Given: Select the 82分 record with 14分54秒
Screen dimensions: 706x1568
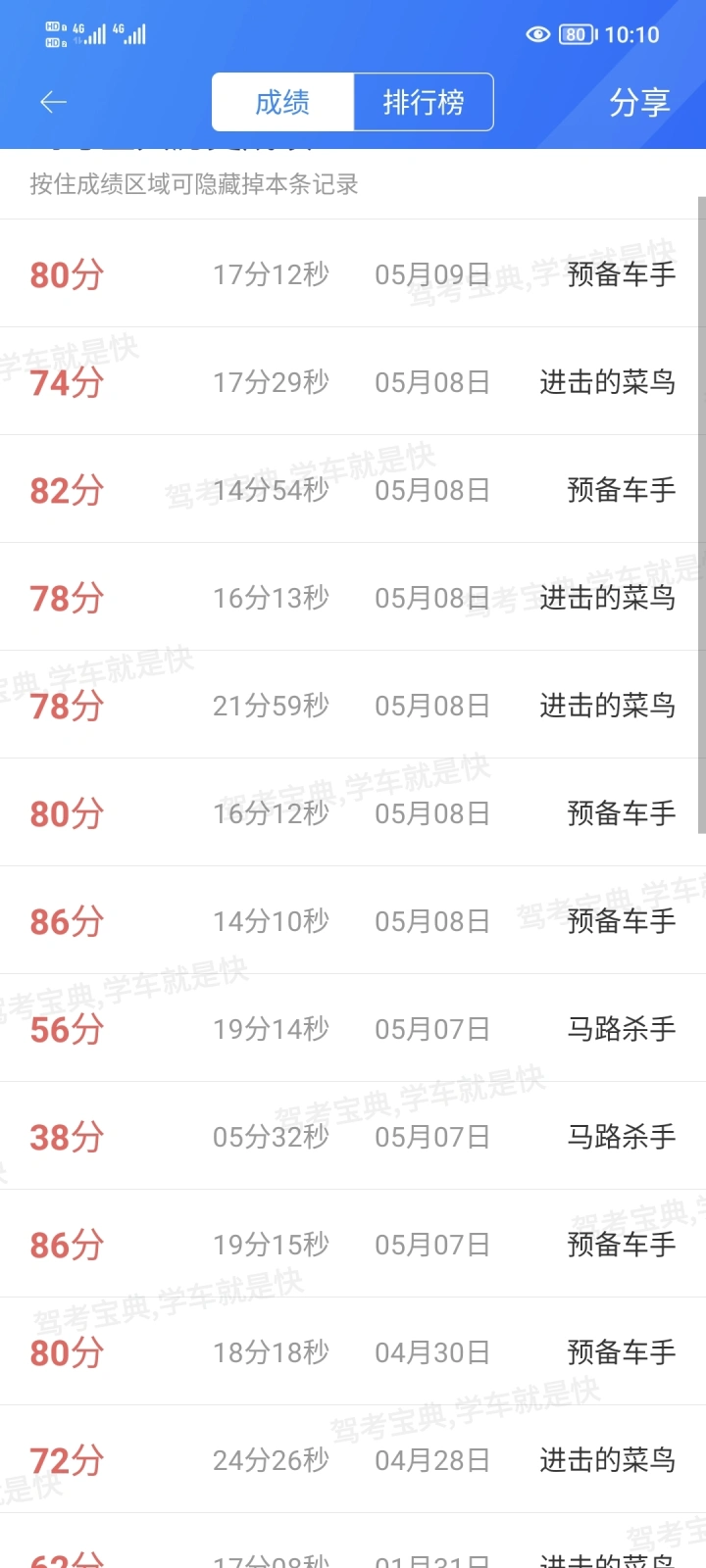Looking at the screenshot, I should pos(353,489).
